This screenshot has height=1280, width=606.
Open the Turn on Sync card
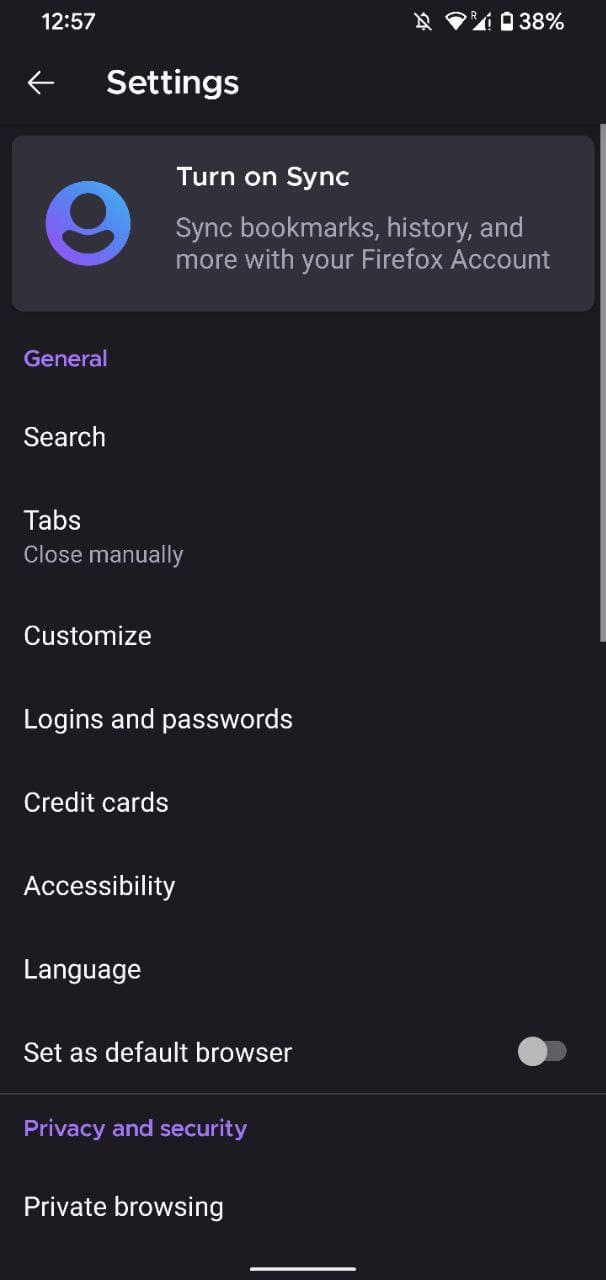[302, 224]
